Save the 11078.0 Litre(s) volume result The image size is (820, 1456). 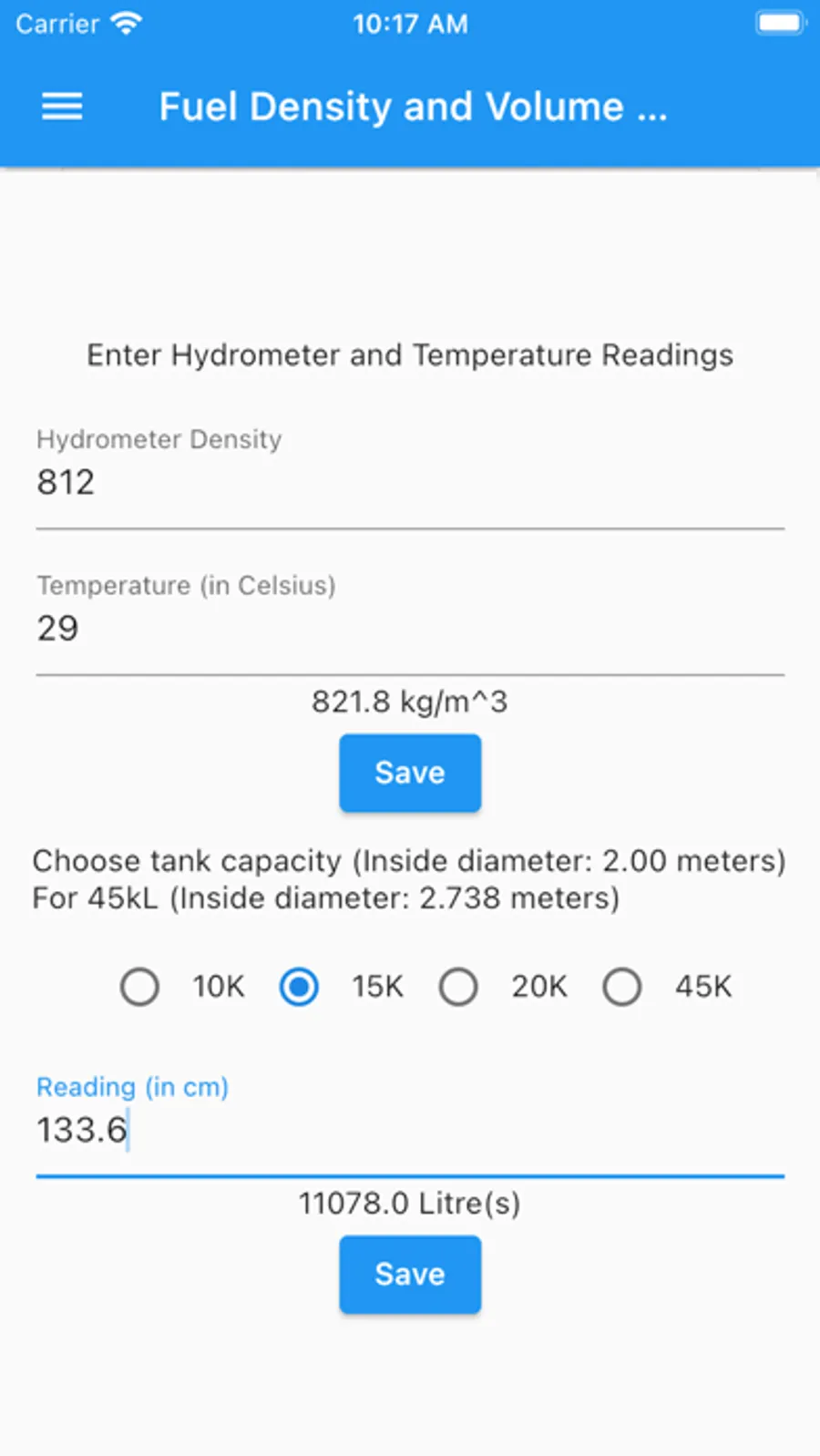410,1274
